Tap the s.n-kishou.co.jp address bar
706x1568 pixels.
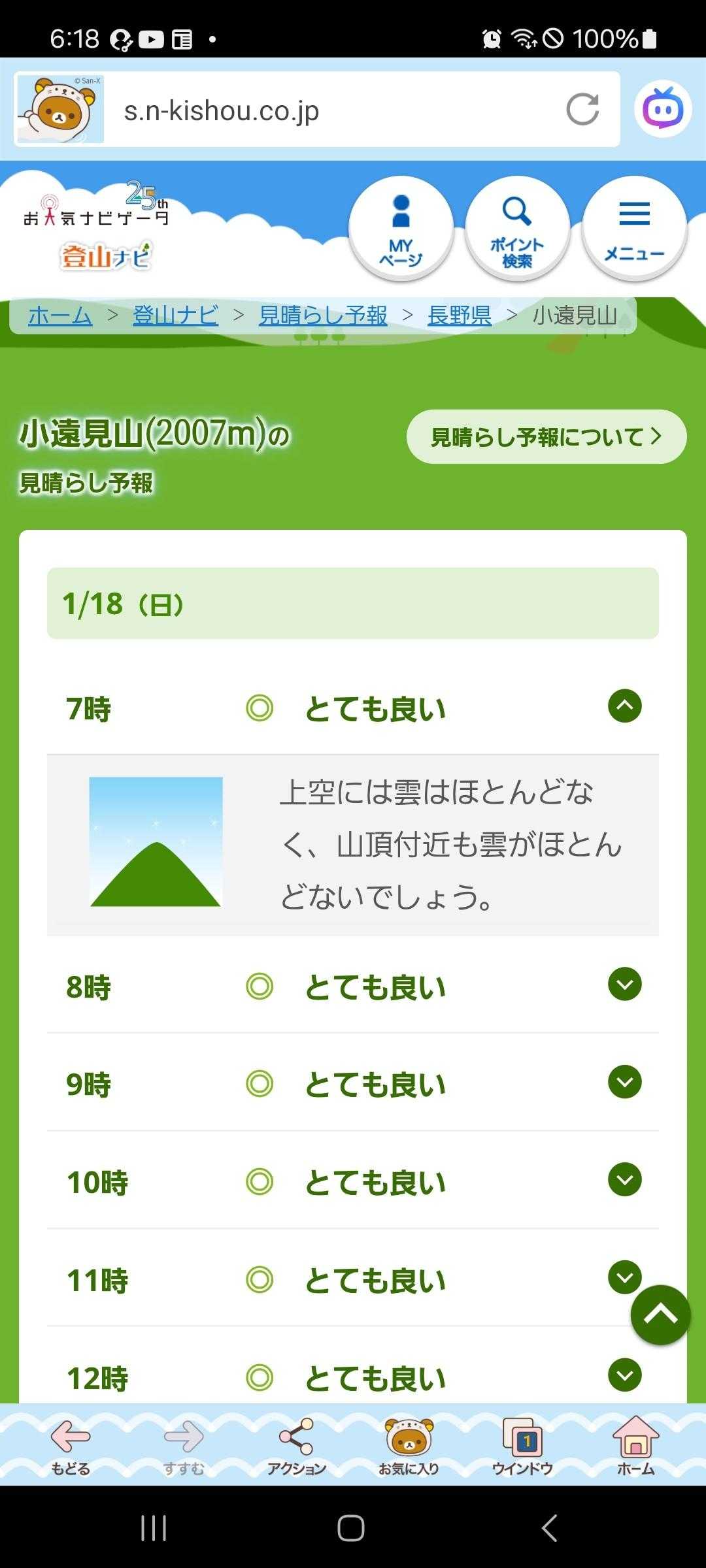coord(327,110)
